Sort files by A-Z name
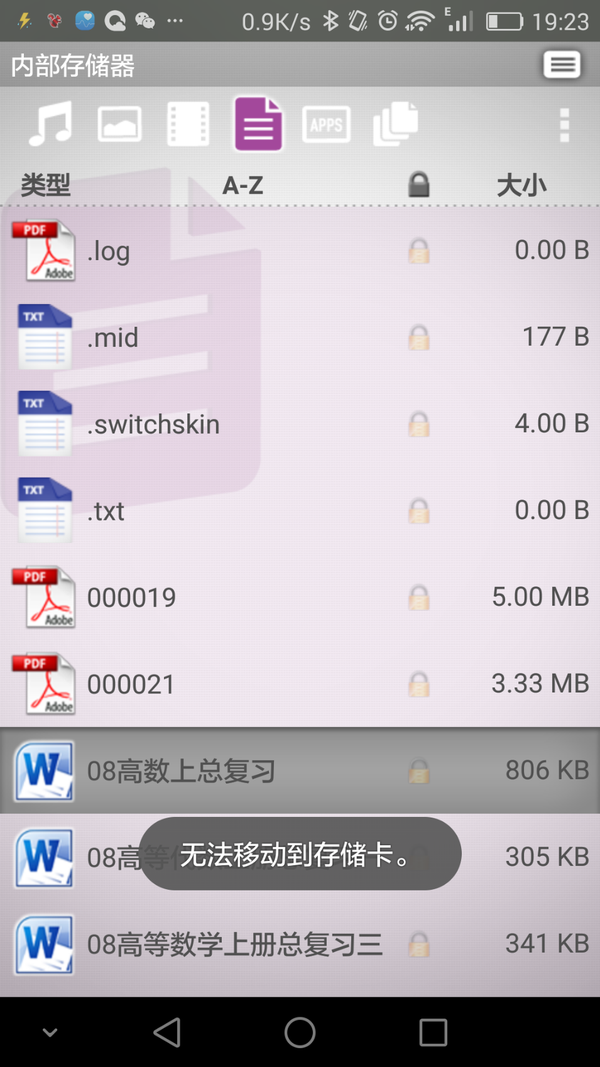Viewport: 600px width, 1067px height. pos(242,185)
